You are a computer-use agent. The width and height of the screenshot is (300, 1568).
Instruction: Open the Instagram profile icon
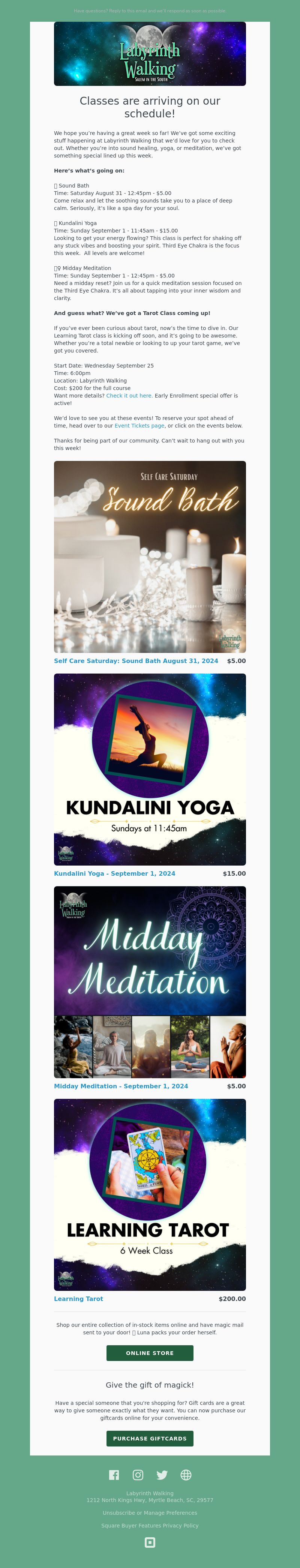(138, 1474)
